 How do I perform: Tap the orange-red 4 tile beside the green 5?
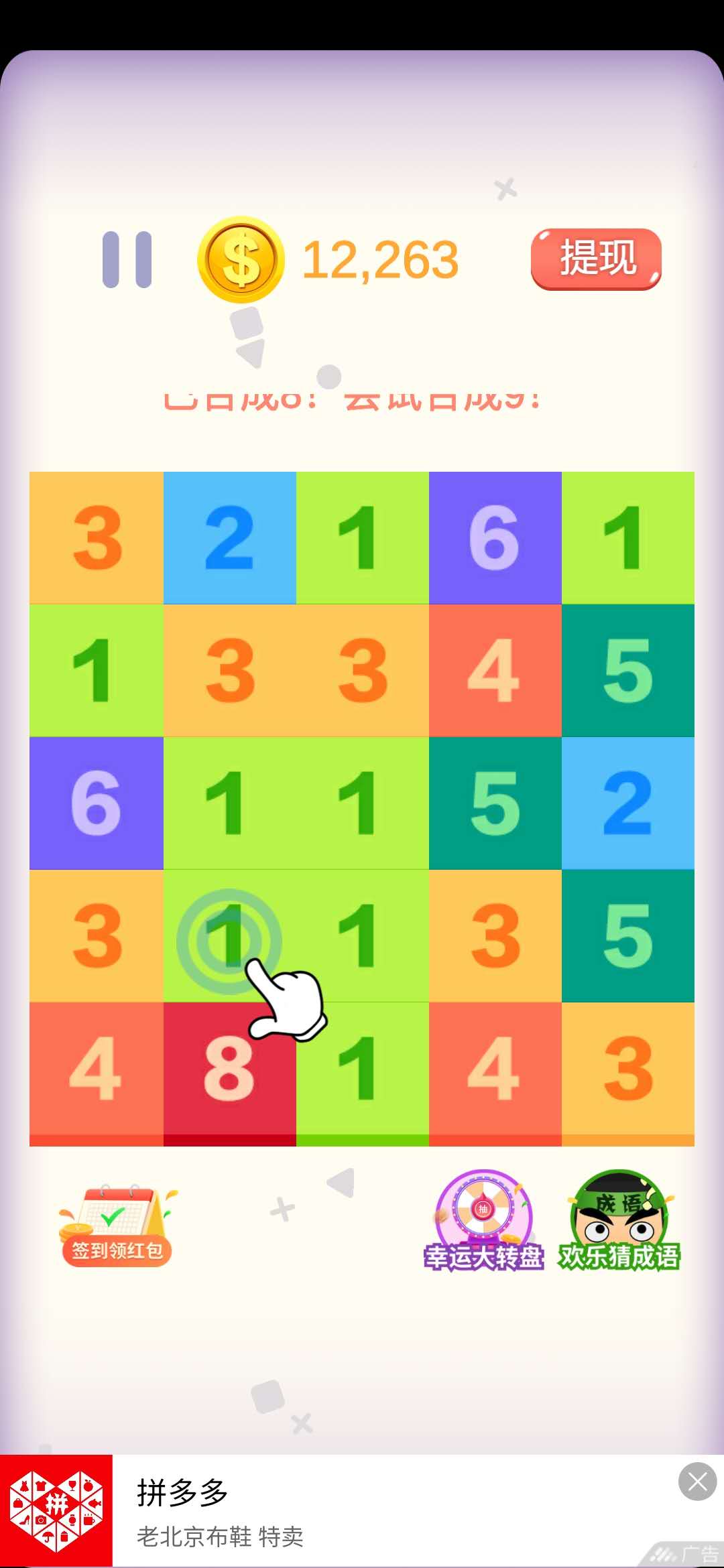(x=495, y=671)
